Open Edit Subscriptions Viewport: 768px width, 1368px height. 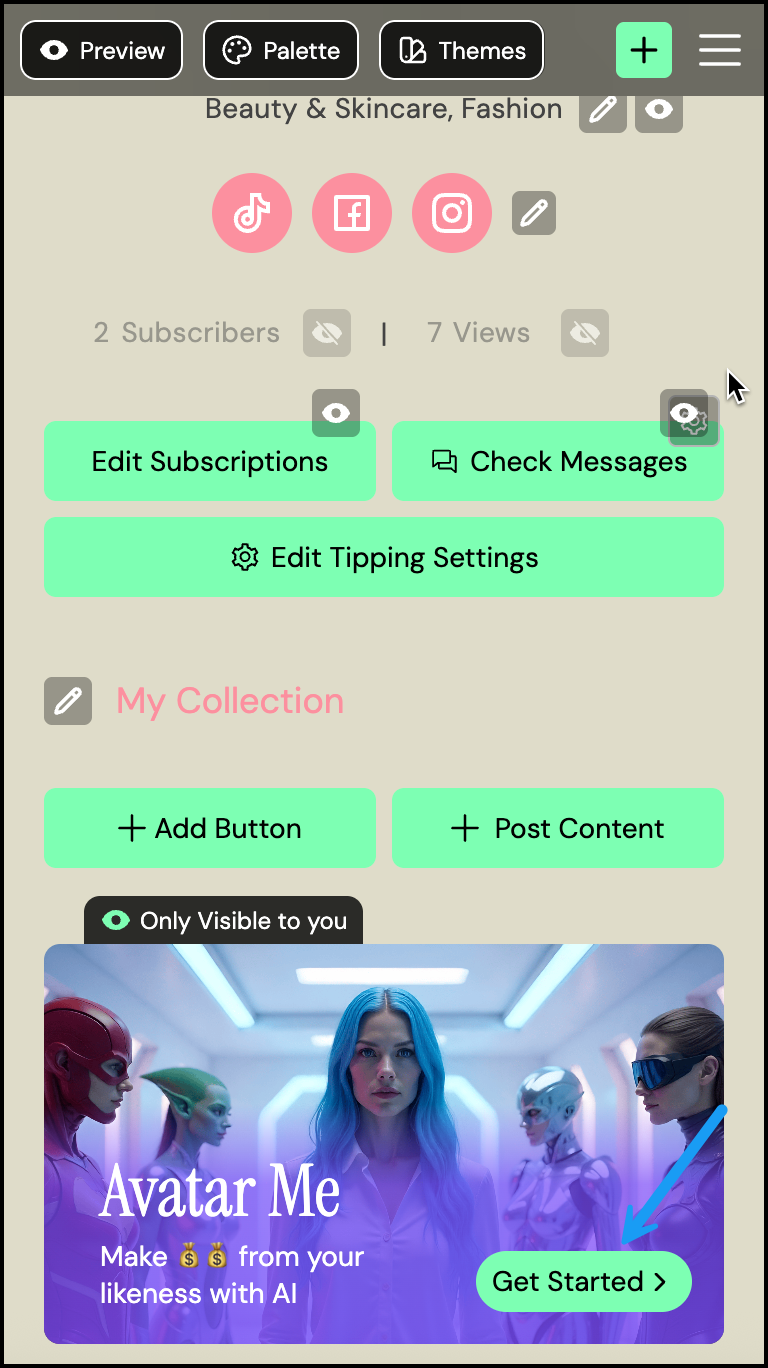[x=210, y=462]
